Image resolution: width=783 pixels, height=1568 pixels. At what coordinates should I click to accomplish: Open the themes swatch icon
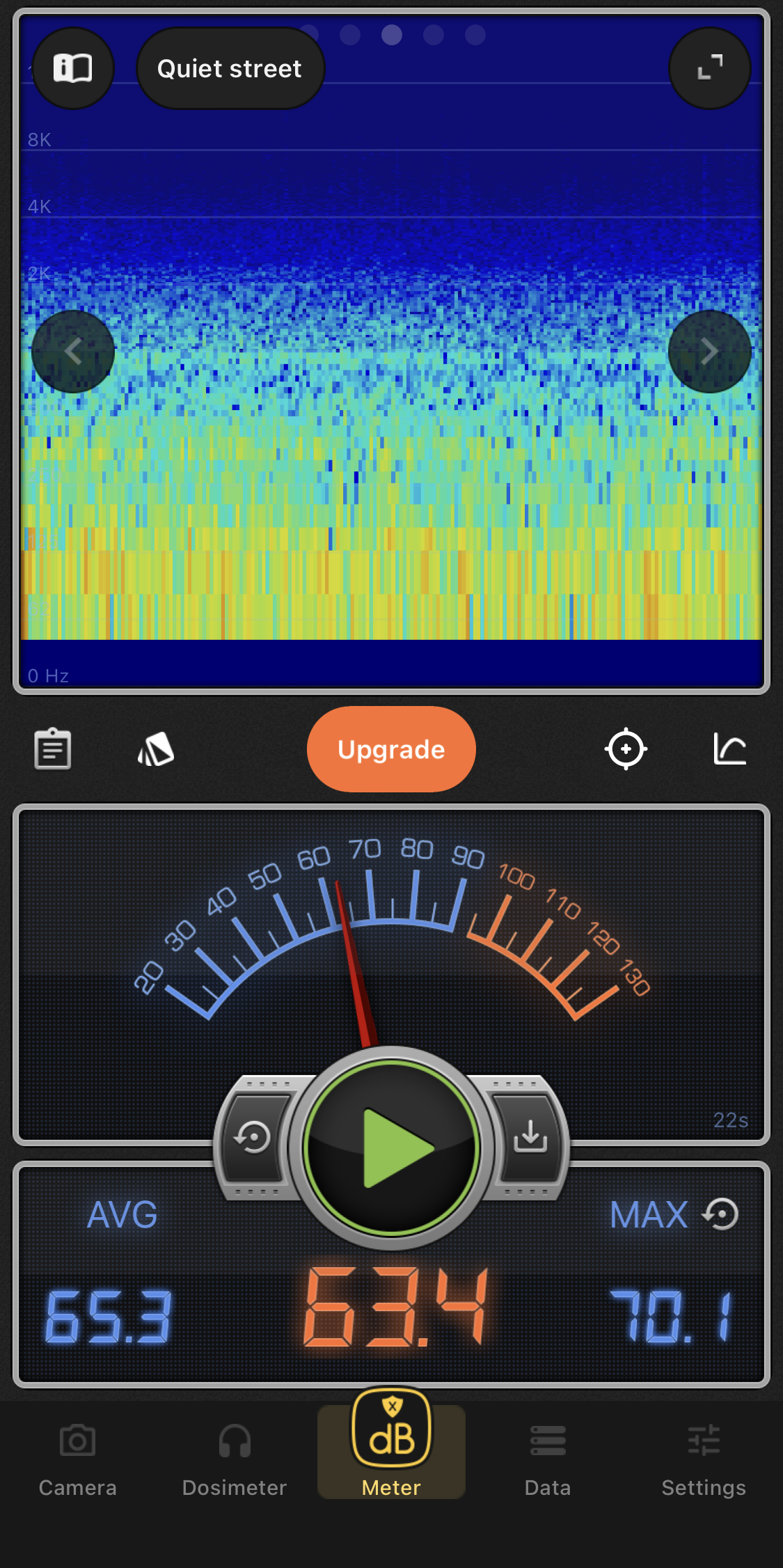(x=156, y=749)
